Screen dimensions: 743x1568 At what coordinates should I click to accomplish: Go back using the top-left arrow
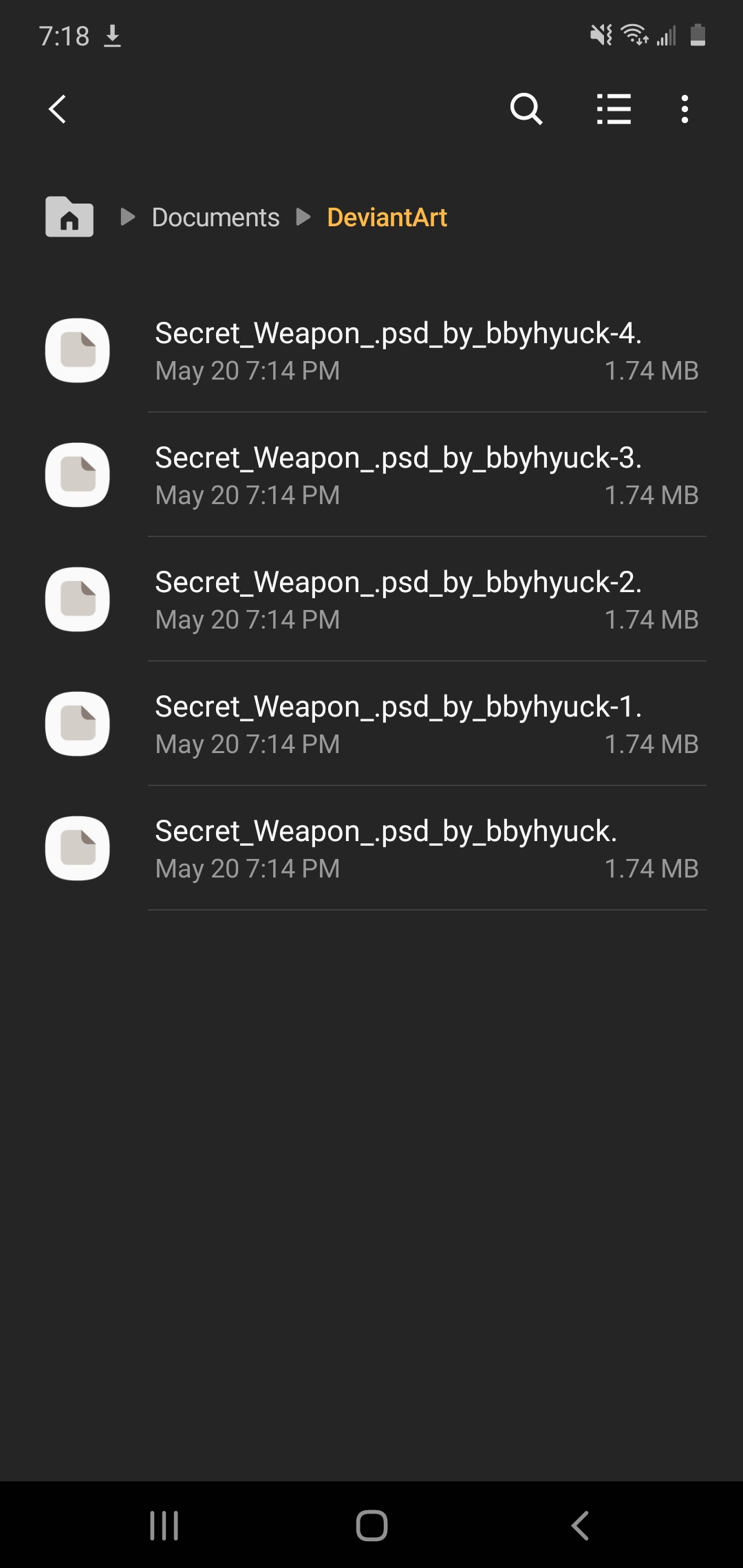click(x=58, y=109)
